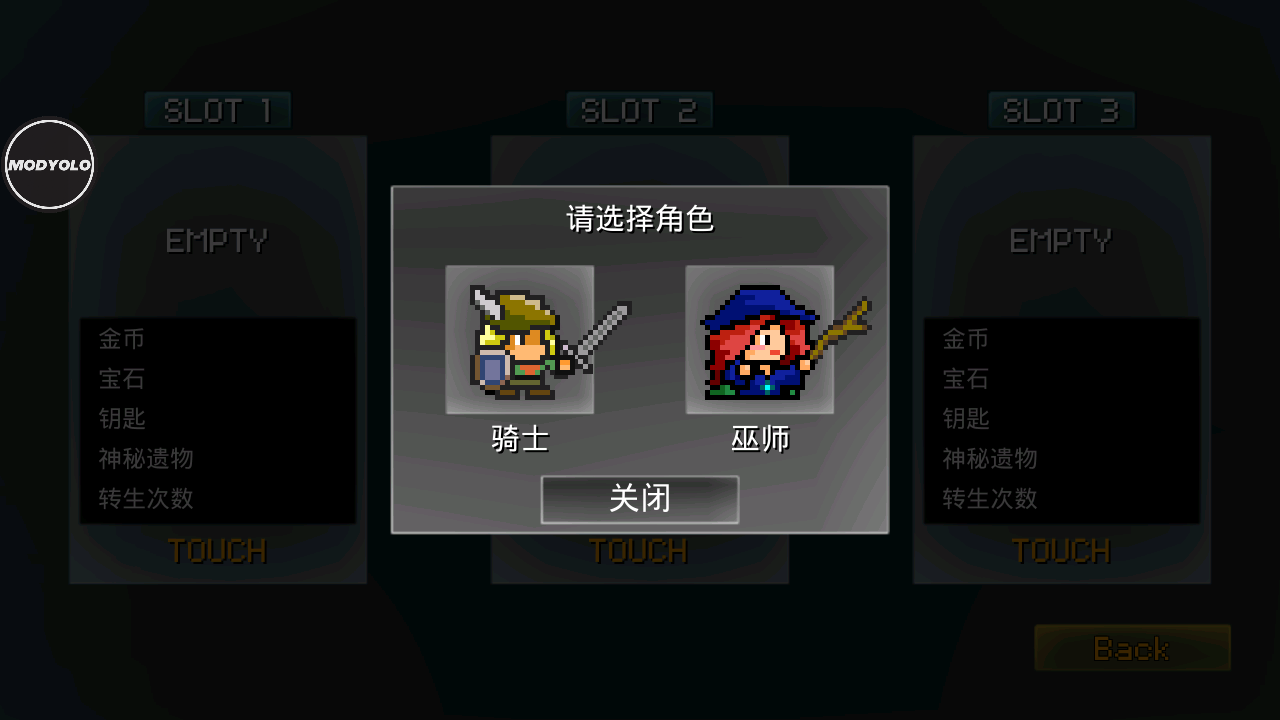Close the dialog with 关闭 button
This screenshot has height=720, width=1280.
640,499
